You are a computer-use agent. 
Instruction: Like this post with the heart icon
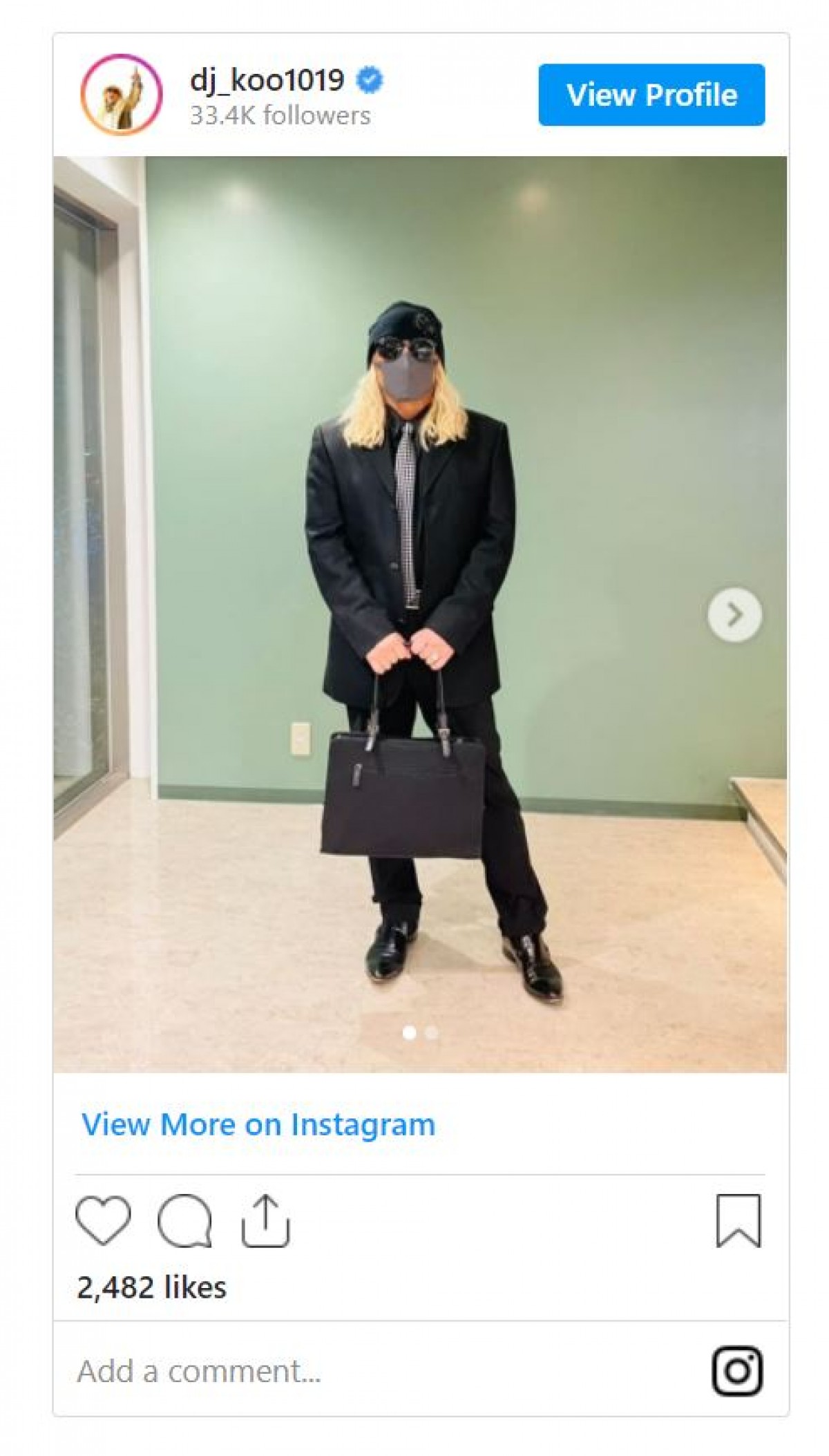point(103,1220)
